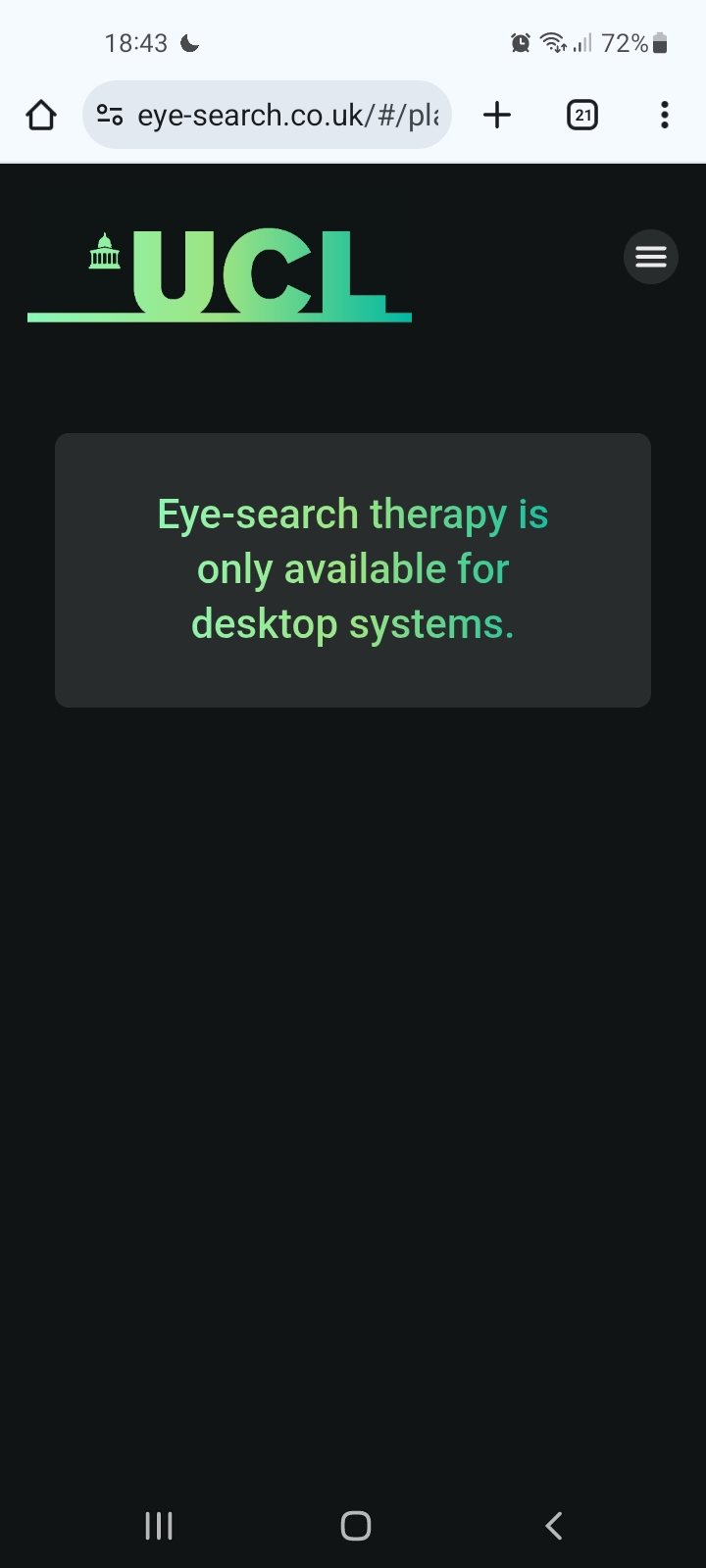This screenshot has height=1568, width=706.
Task: Open the browser's three-dot overflow menu
Action: click(x=665, y=116)
